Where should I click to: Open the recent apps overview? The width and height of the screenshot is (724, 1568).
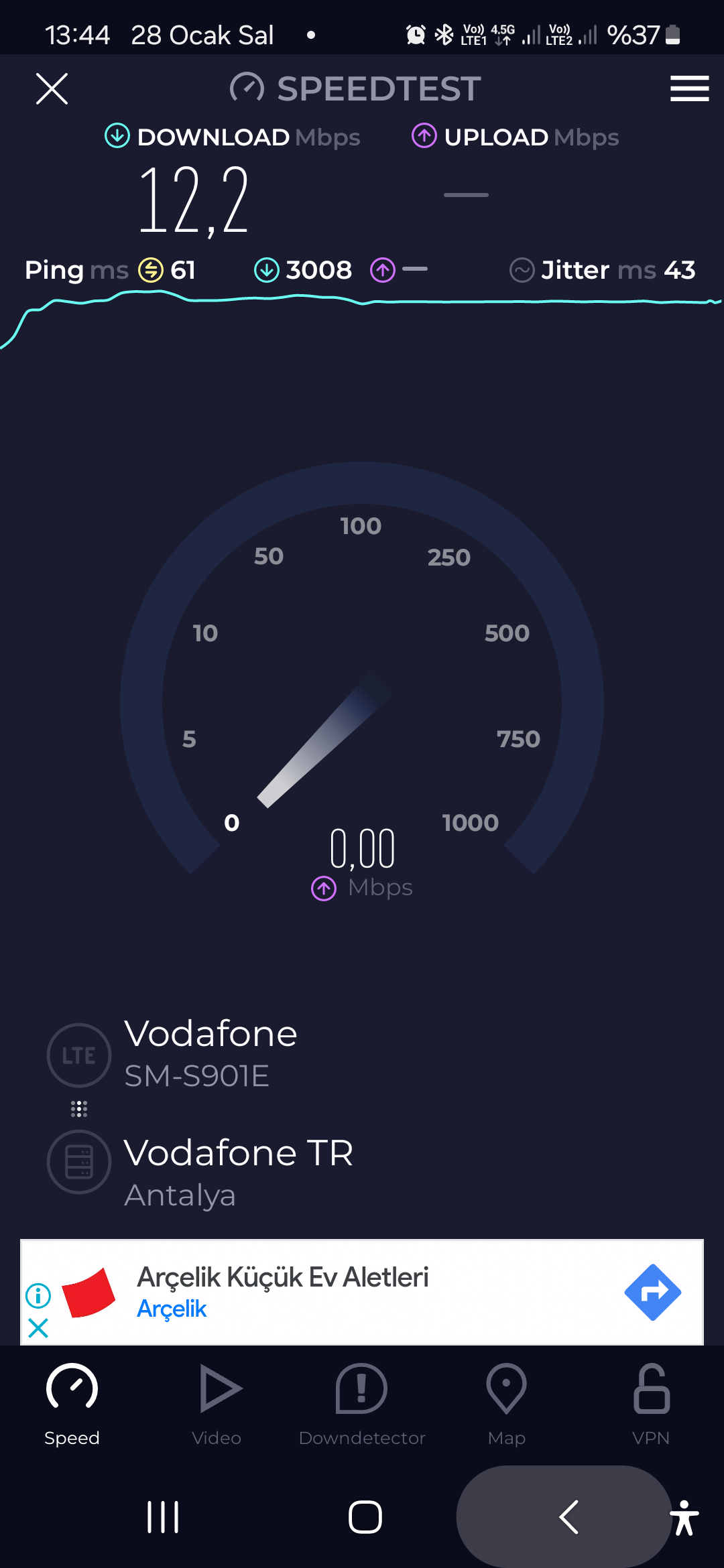tap(163, 1517)
